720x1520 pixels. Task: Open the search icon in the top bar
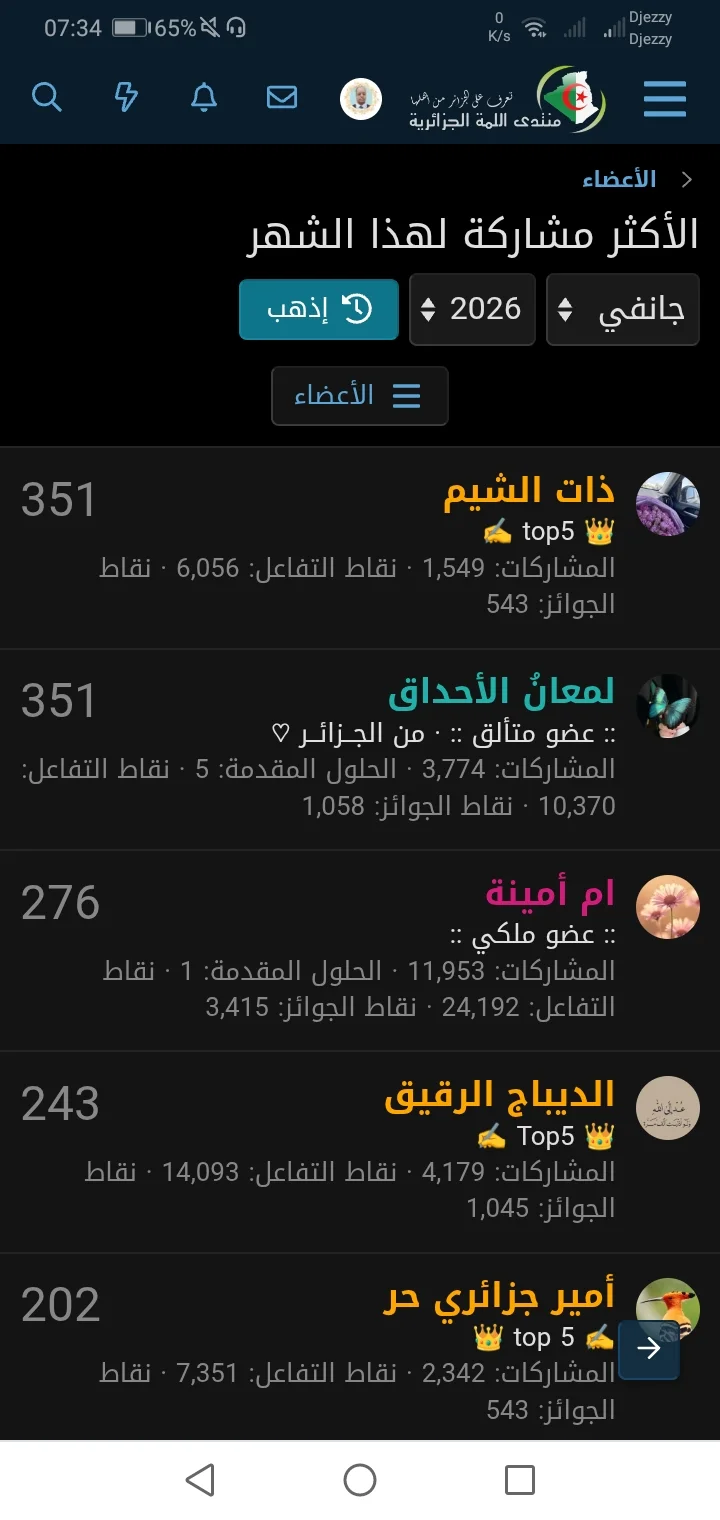[46, 97]
